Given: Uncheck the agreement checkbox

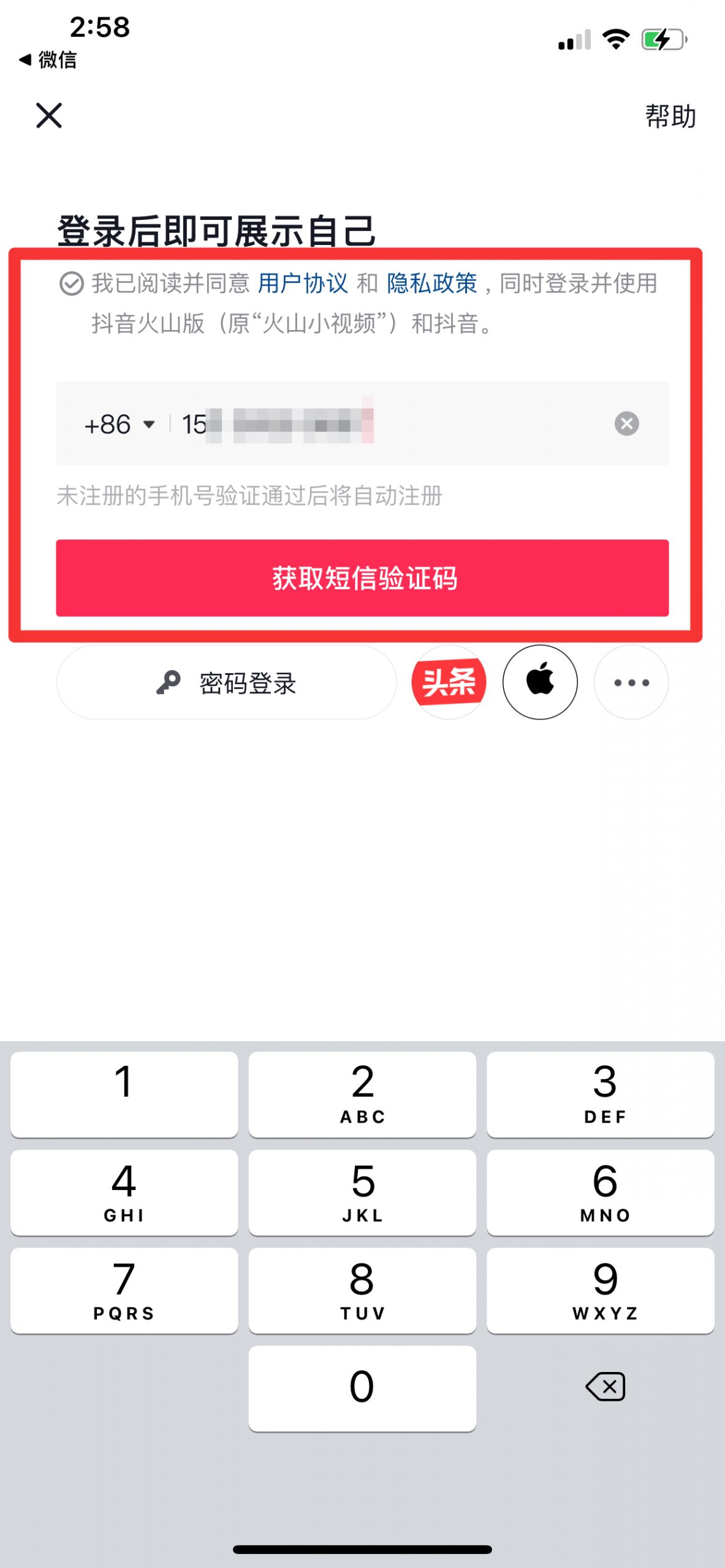Looking at the screenshot, I should 71,284.
